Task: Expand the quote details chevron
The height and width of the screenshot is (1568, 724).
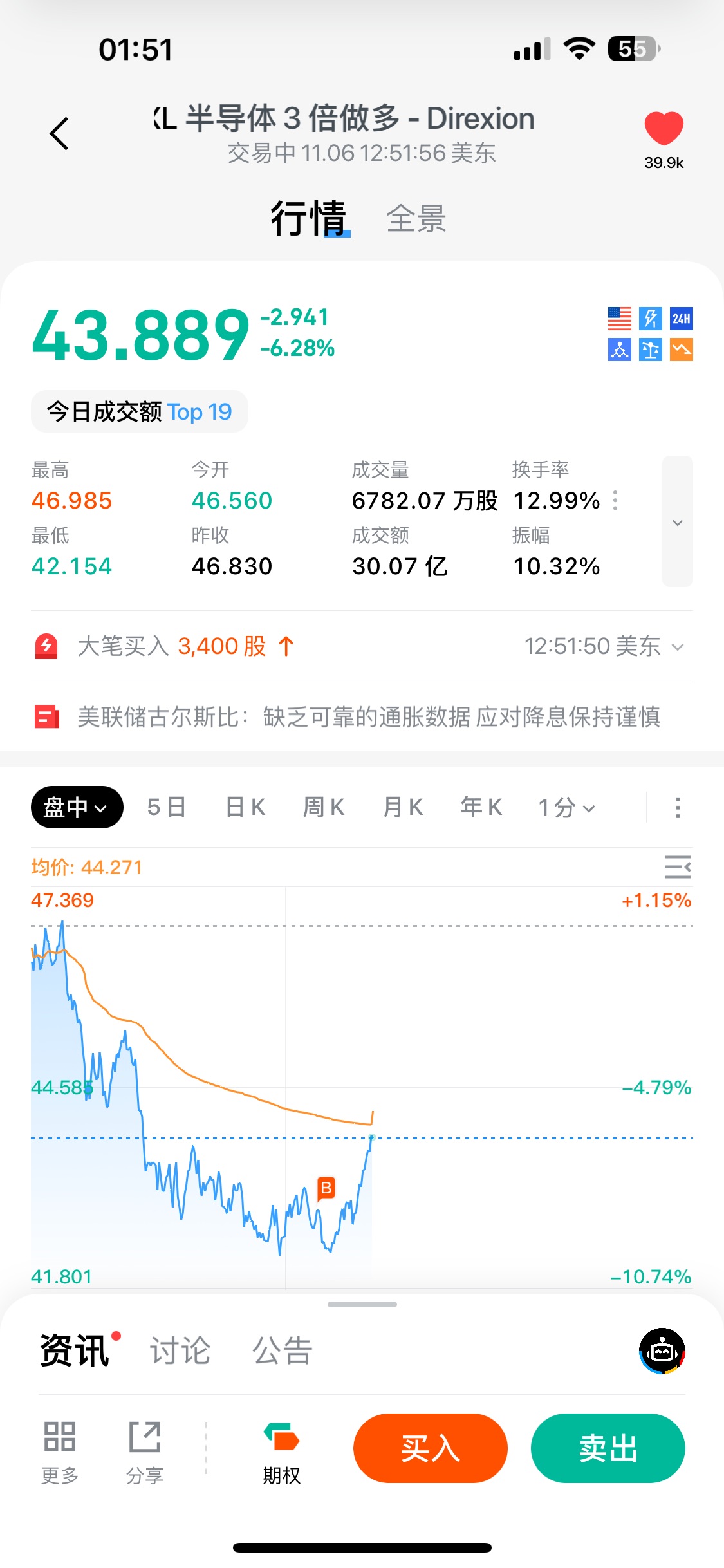Action: point(677,522)
